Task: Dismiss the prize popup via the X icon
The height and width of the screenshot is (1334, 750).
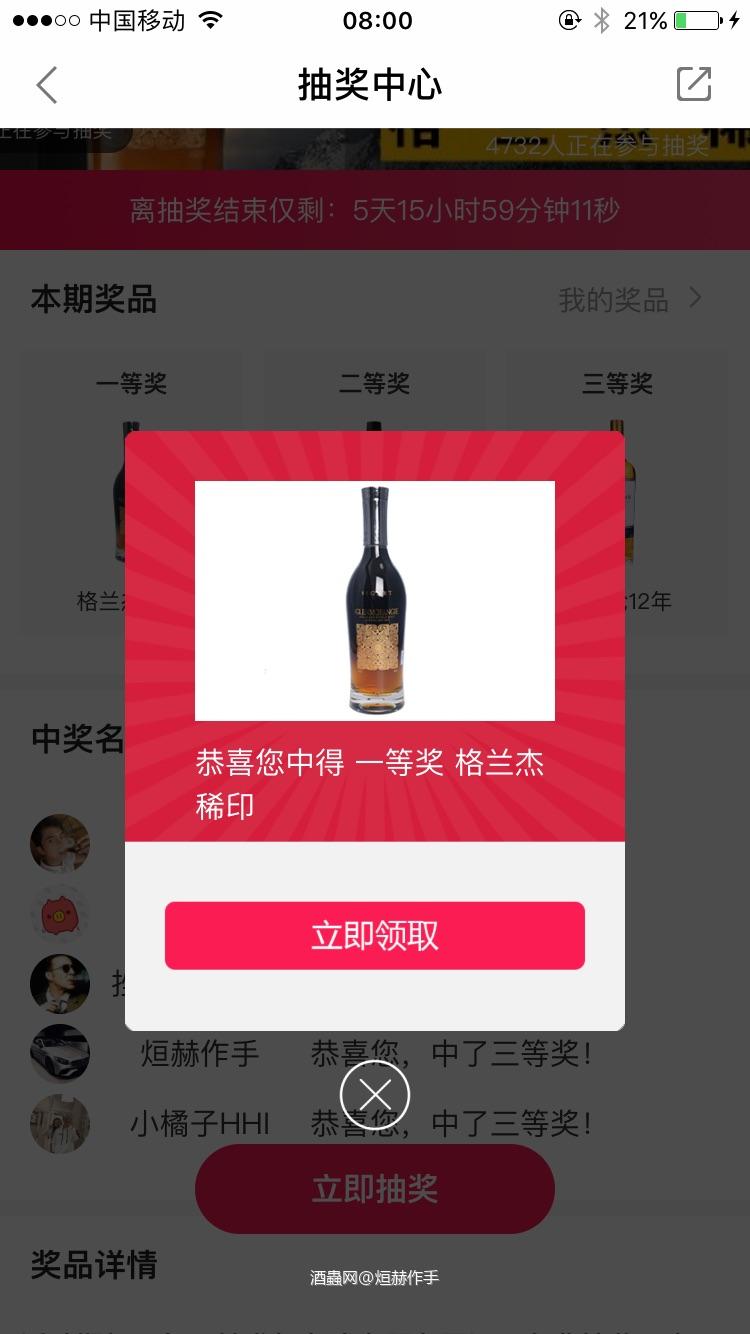Action: point(373,1095)
